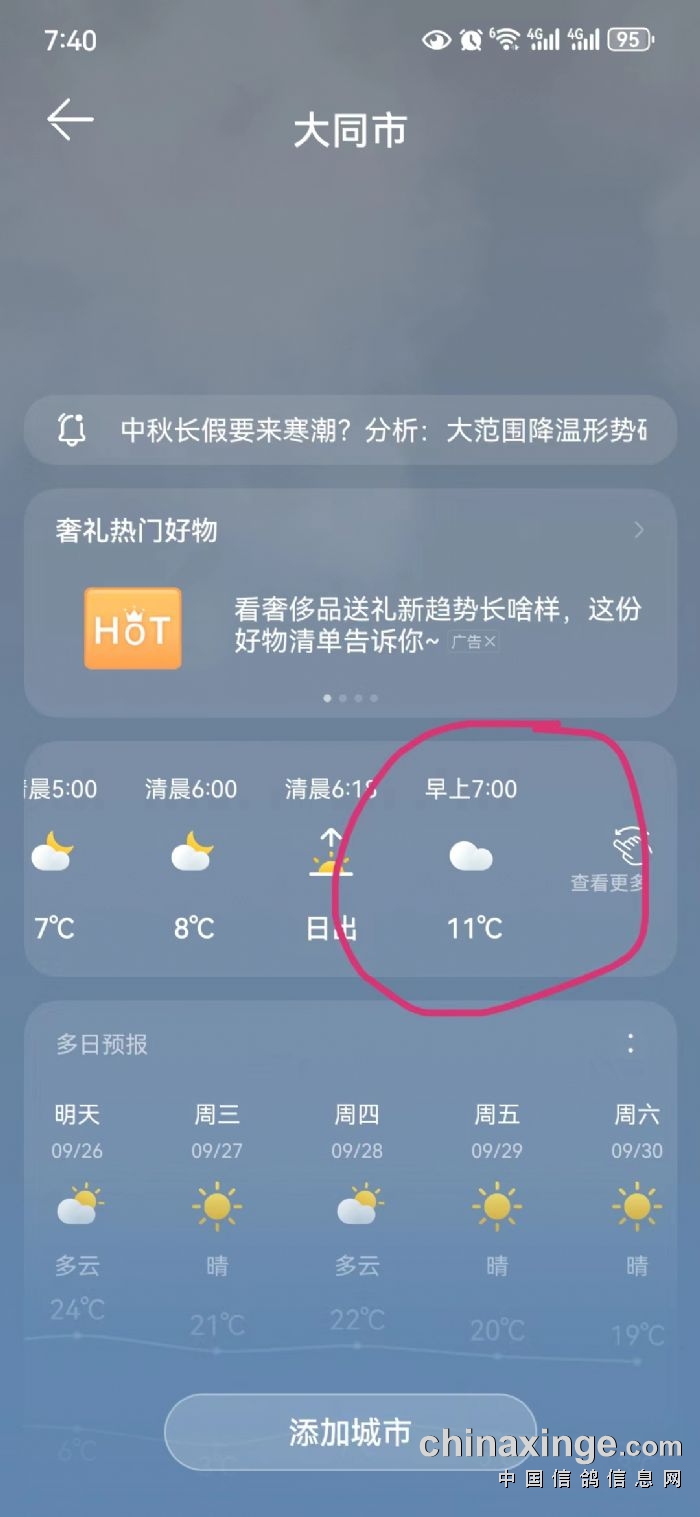The width and height of the screenshot is (700, 1517).
Task: Tap the carousel page indicator dots
Action: (350, 698)
